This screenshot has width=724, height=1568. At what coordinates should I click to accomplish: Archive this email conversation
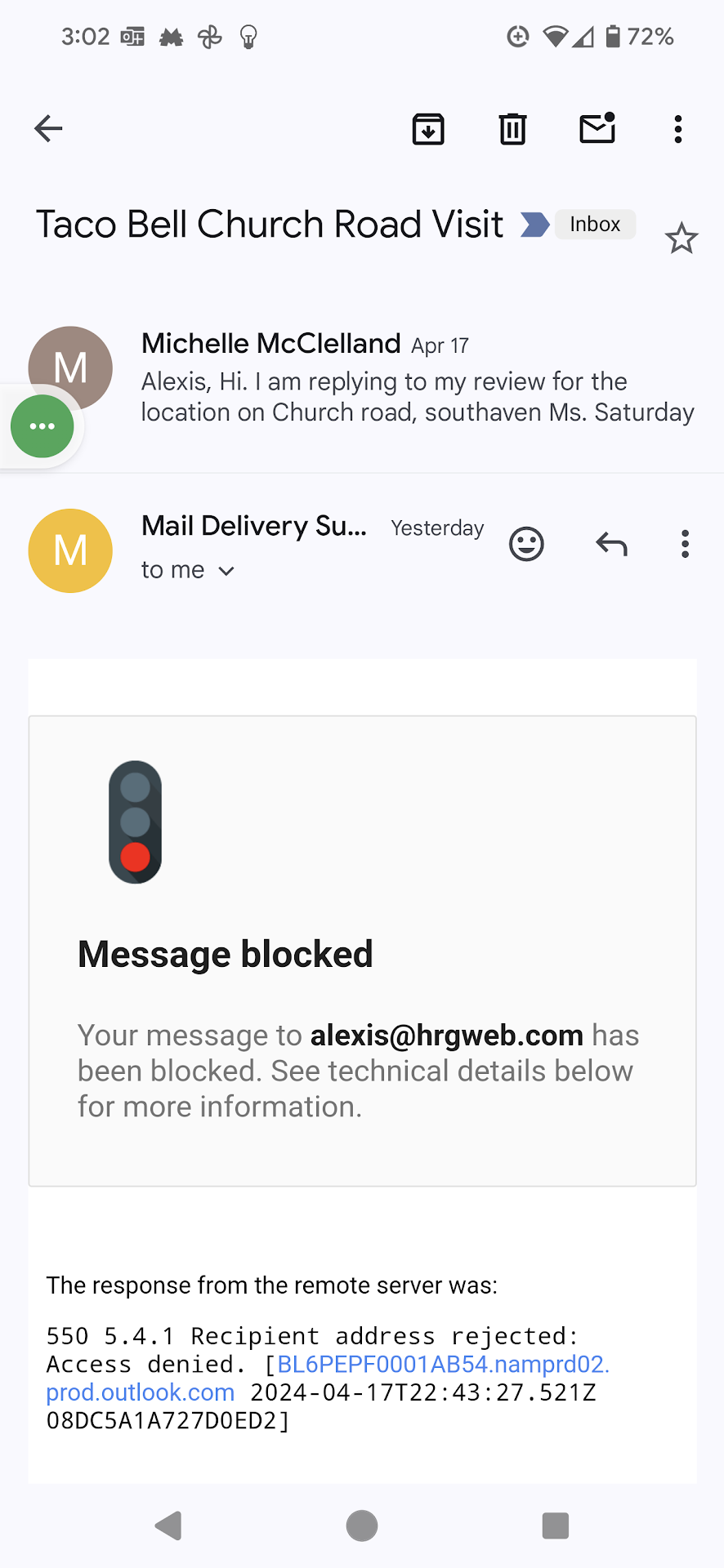point(428,129)
